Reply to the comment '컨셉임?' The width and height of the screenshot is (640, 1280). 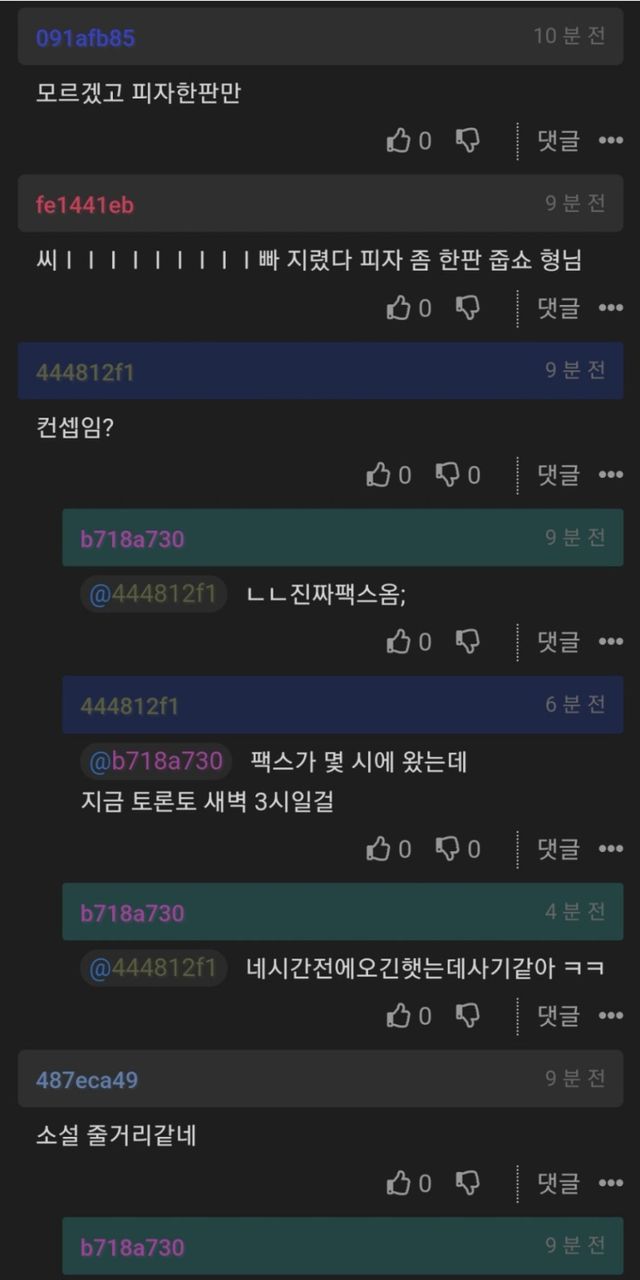pyautogui.click(x=558, y=475)
